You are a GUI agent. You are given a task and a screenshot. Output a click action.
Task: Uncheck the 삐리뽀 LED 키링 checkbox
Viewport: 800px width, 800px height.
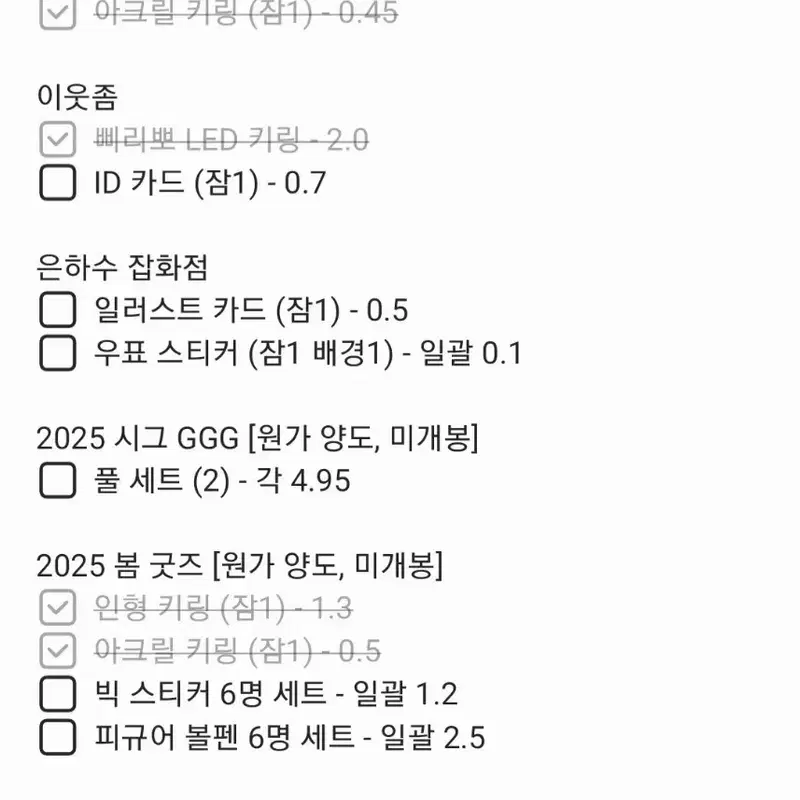pyautogui.click(x=58, y=139)
